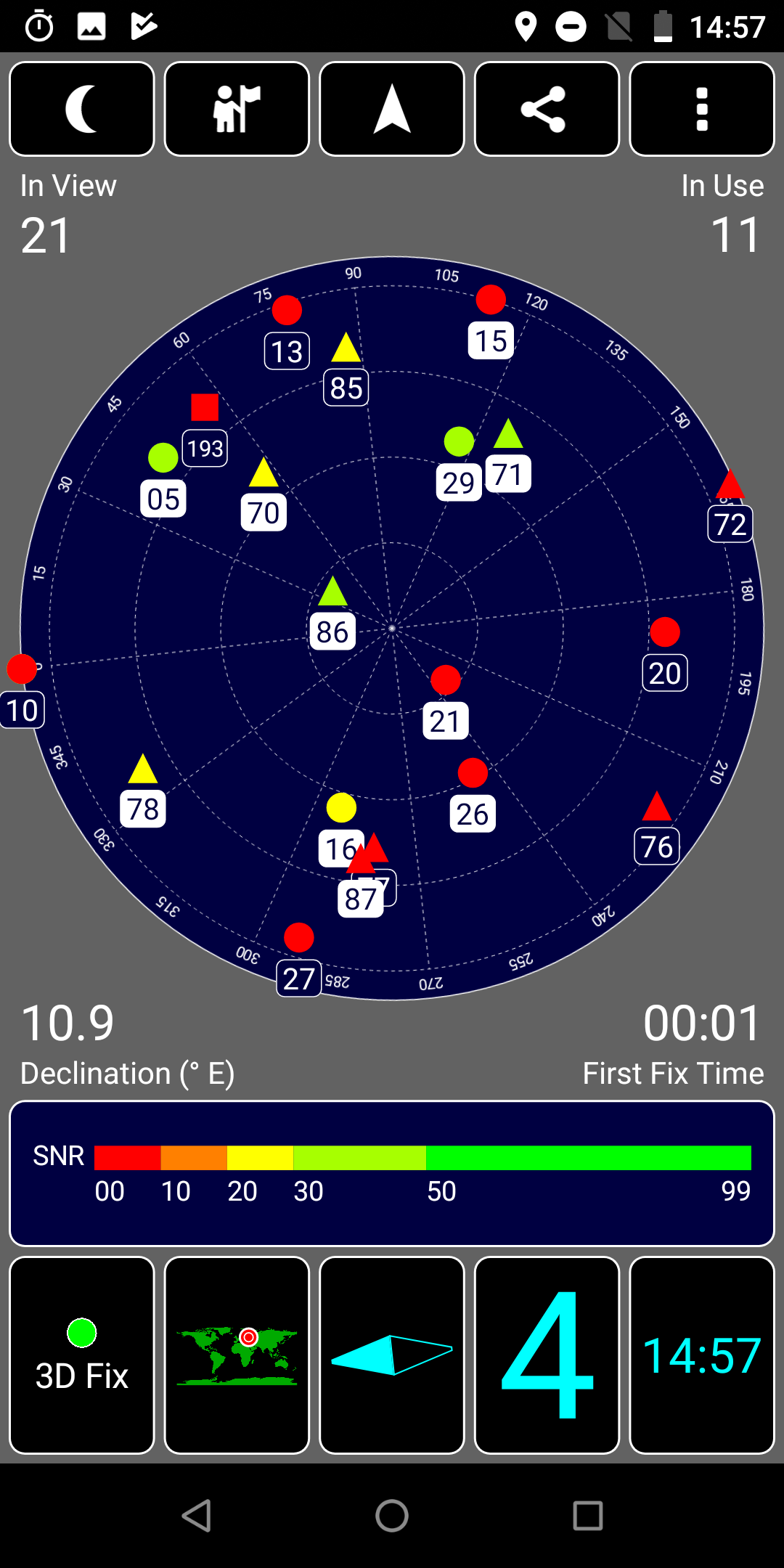
Task: Open the waypoint flag button
Action: pyautogui.click(x=237, y=109)
